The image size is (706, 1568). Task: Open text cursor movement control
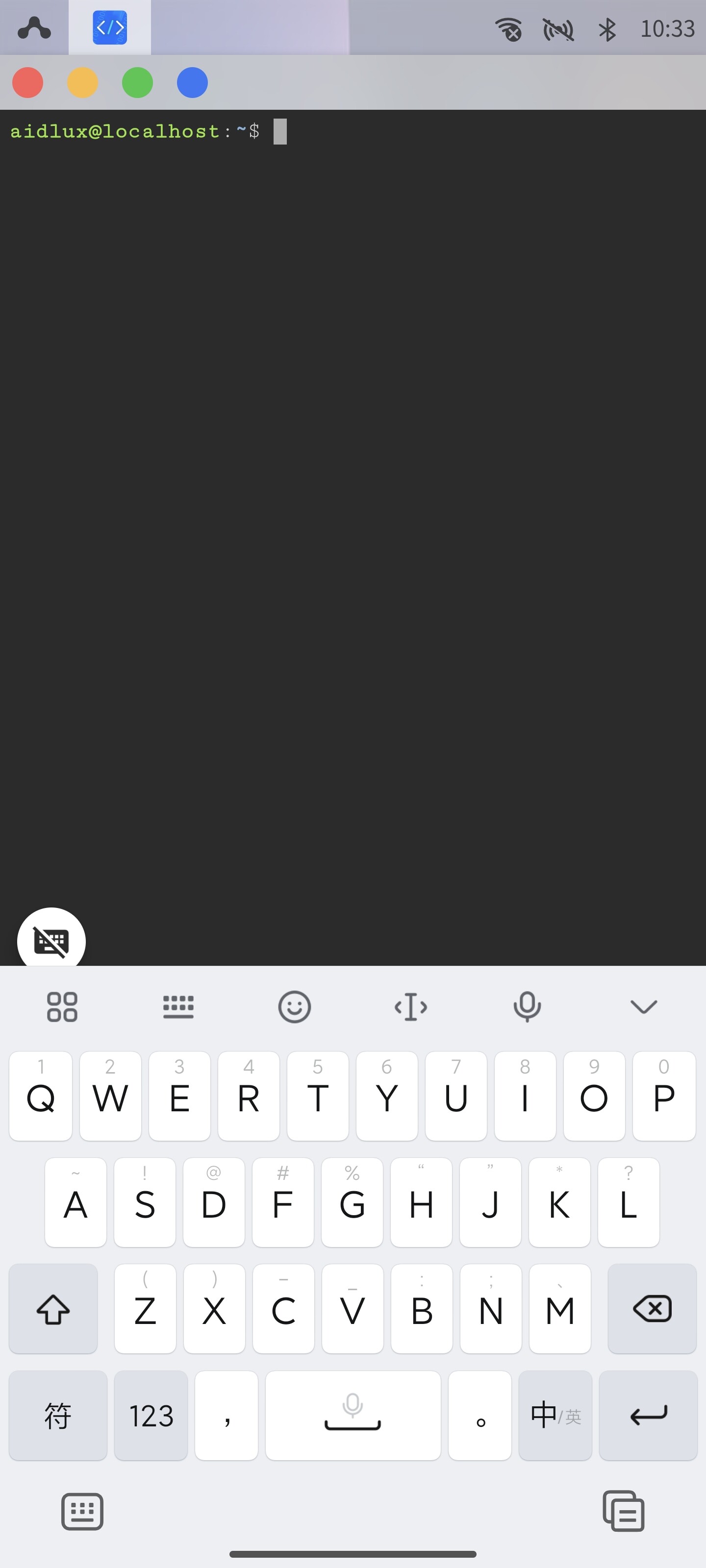click(410, 1006)
